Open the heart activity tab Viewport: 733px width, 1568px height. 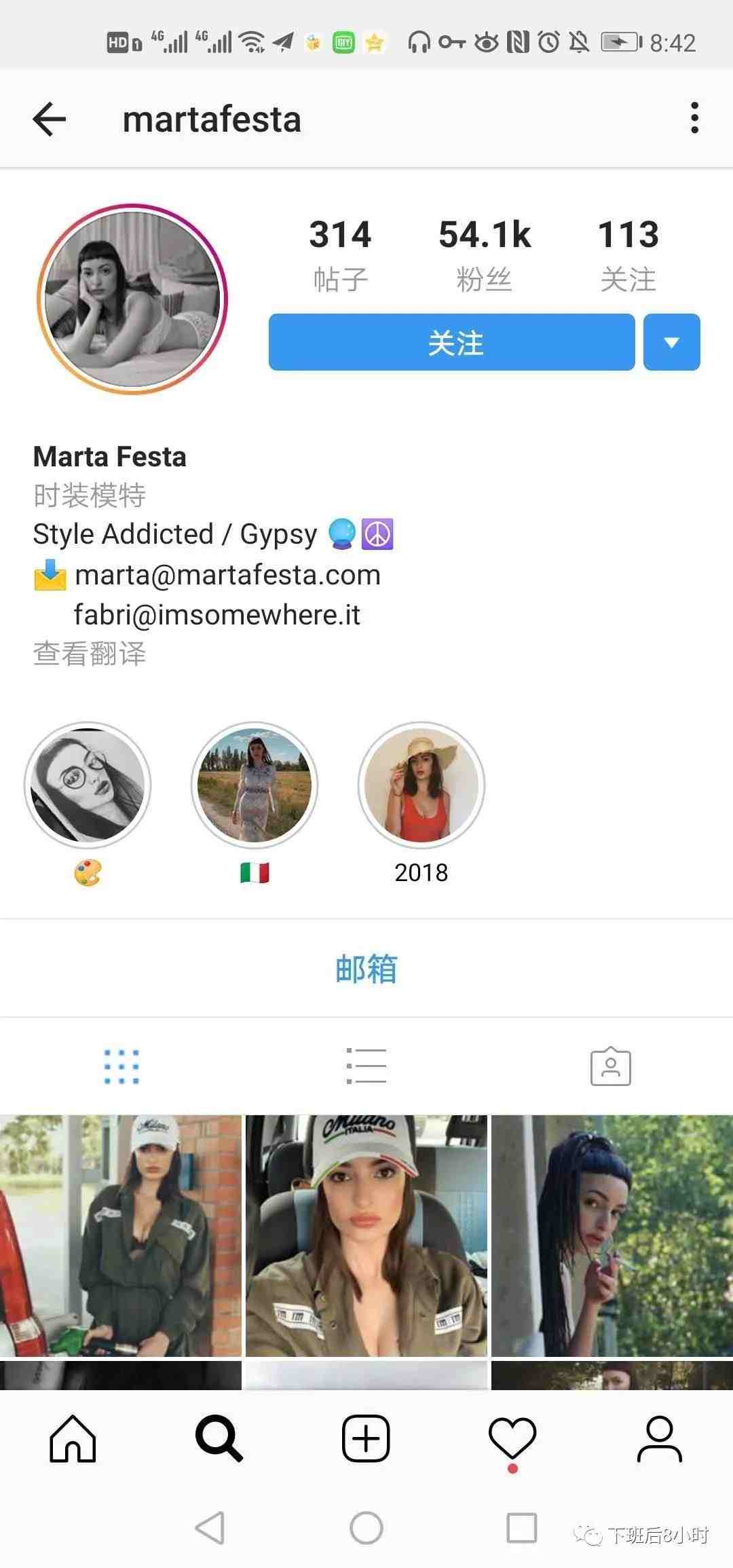512,1438
